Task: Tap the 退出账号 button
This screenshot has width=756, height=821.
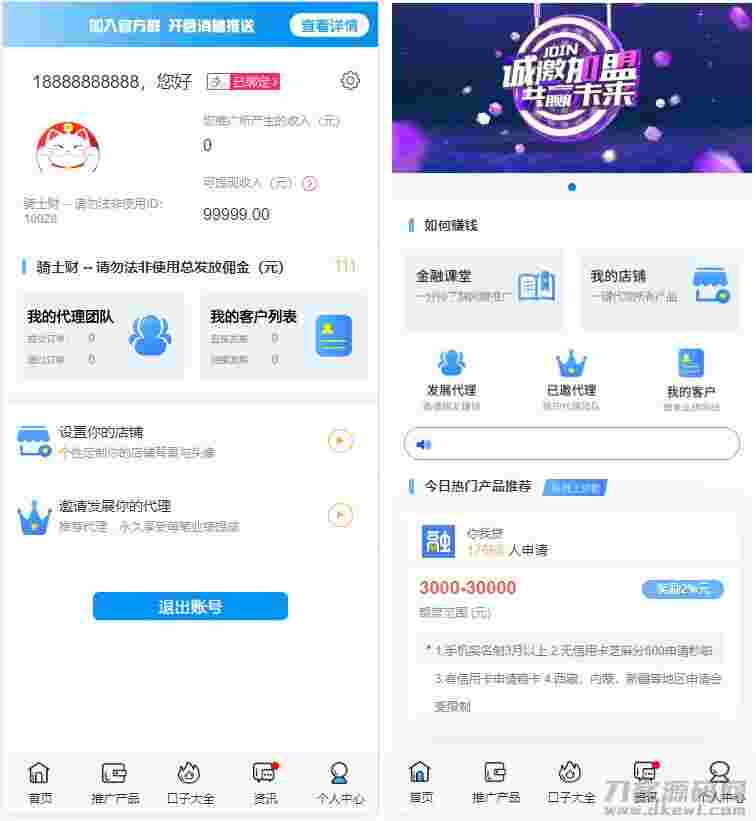Action: 190,606
